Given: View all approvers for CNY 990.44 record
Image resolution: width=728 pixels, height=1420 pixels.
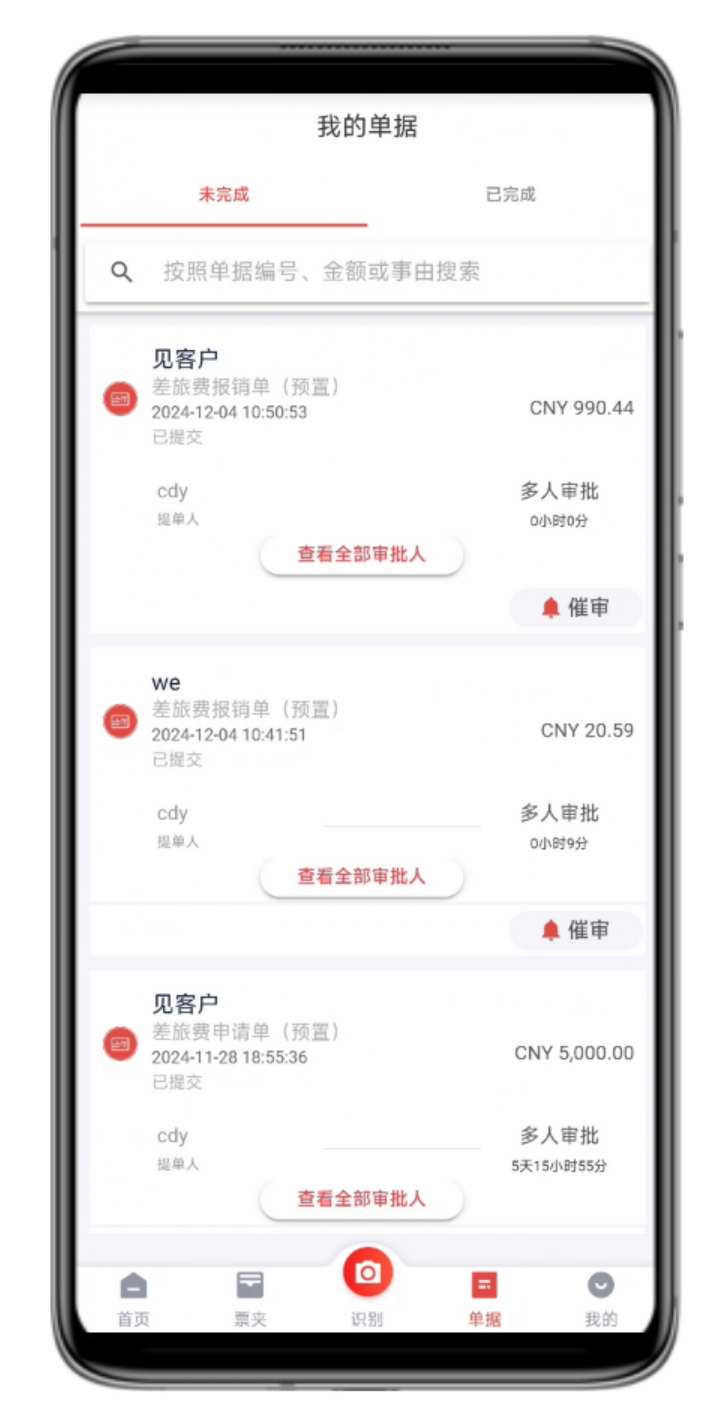Looking at the screenshot, I should click(361, 554).
